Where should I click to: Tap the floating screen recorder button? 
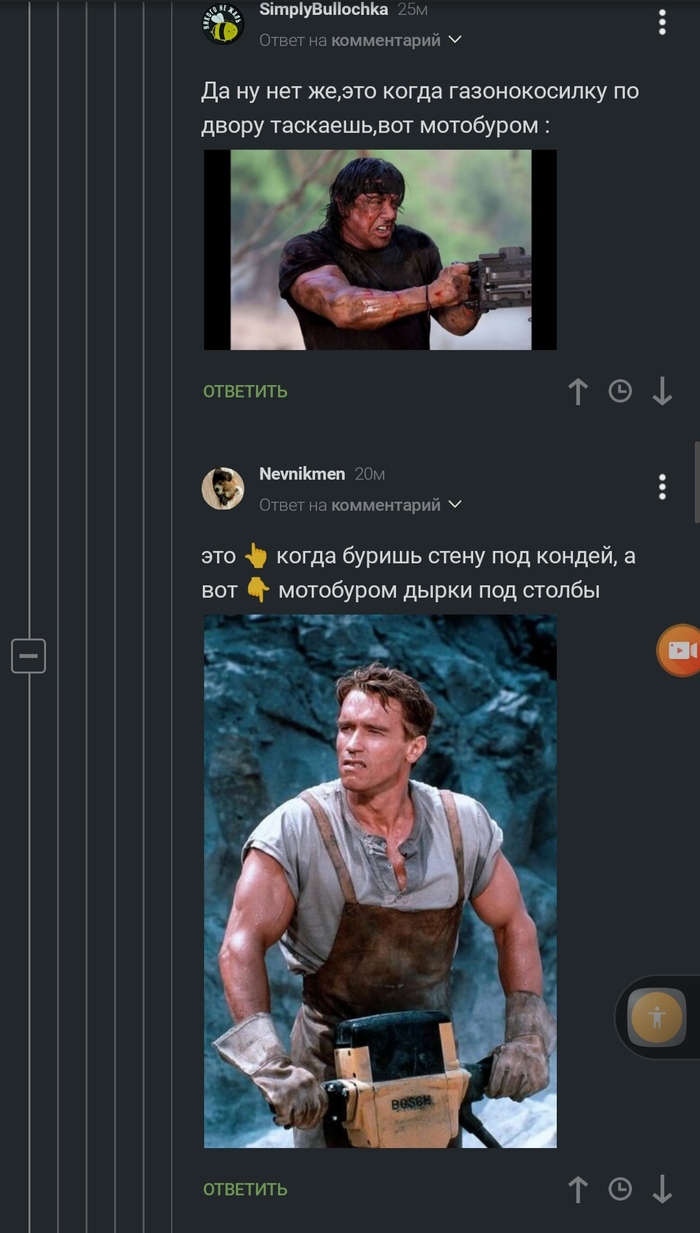(x=680, y=651)
